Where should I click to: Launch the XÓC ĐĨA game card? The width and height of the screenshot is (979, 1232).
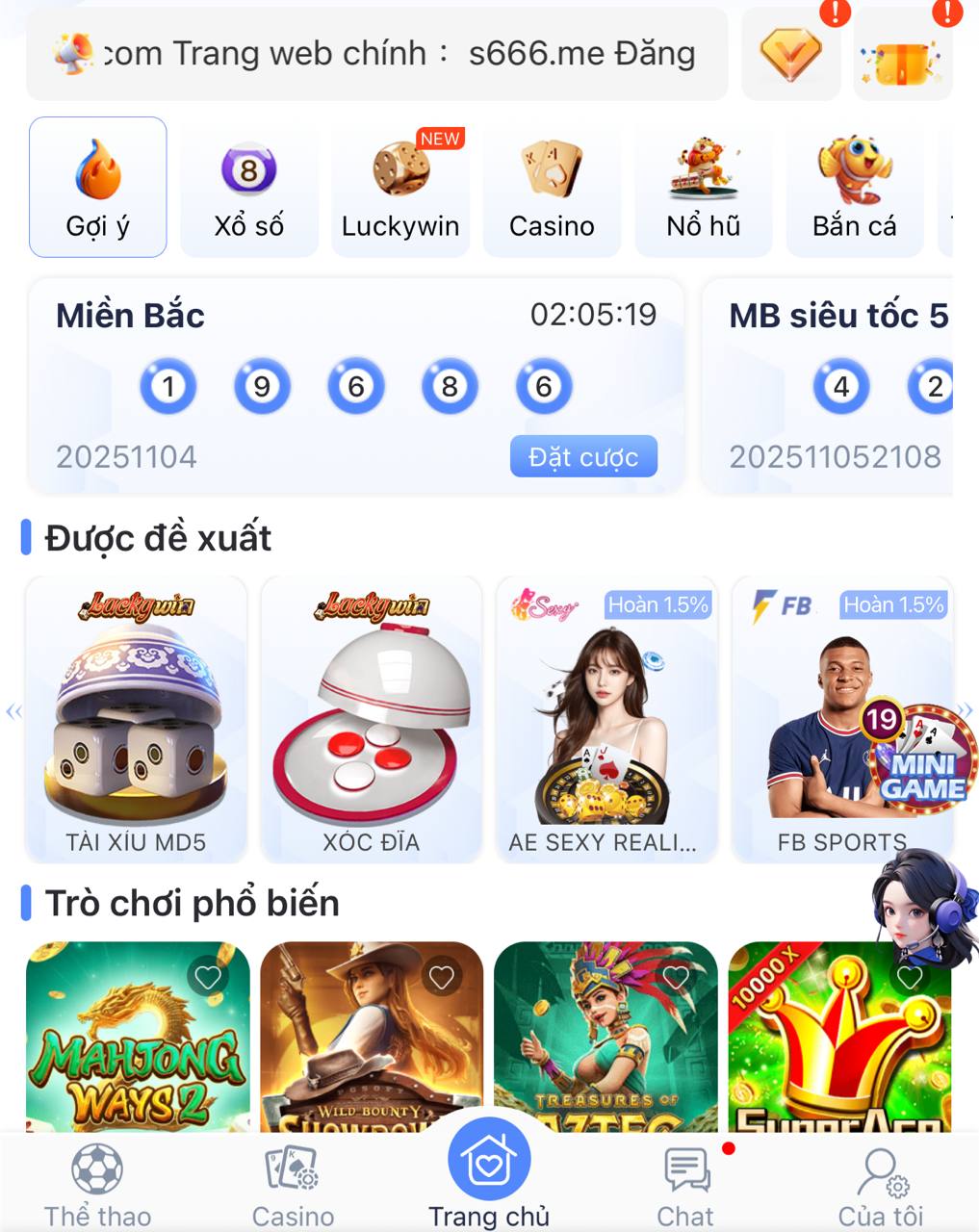[x=371, y=718]
